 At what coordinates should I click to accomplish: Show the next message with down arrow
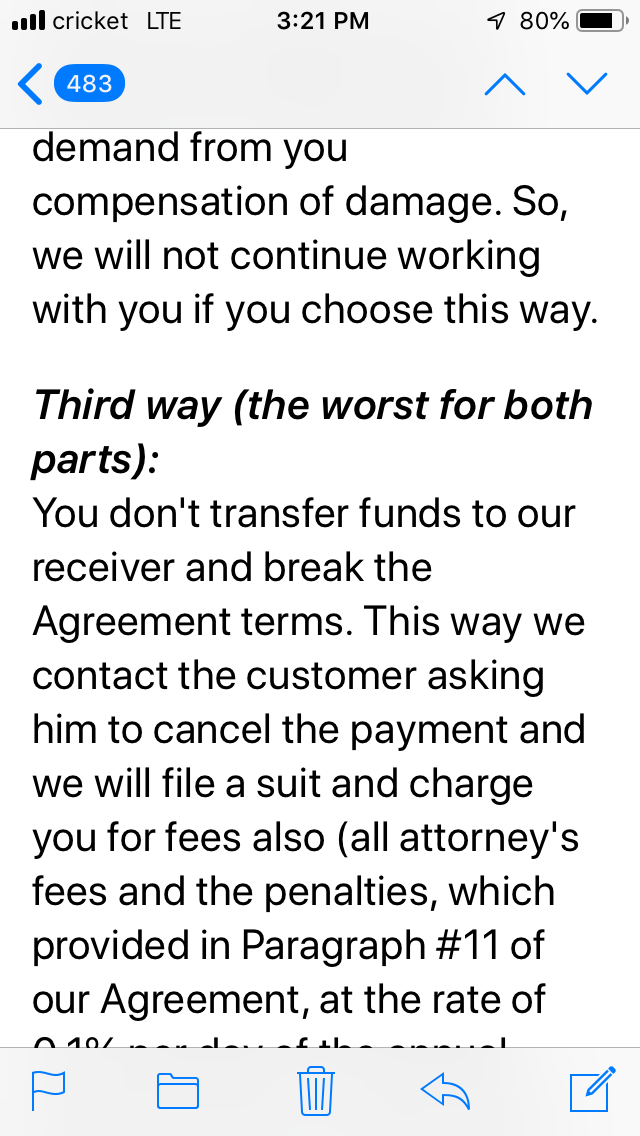586,83
